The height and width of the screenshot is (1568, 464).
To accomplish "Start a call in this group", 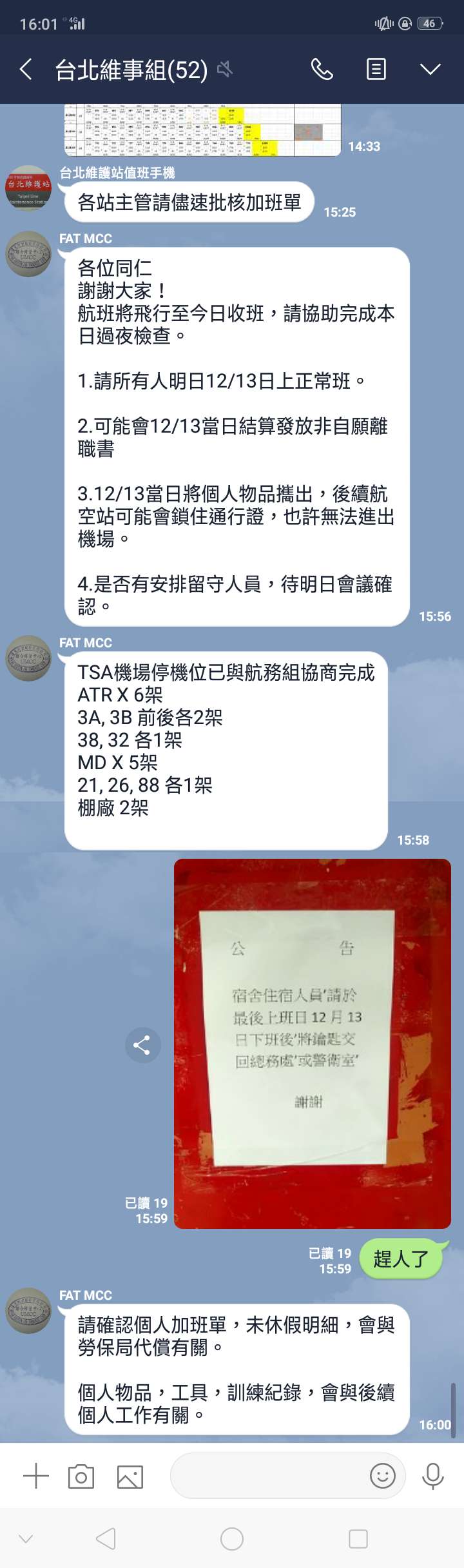I will point(322,69).
